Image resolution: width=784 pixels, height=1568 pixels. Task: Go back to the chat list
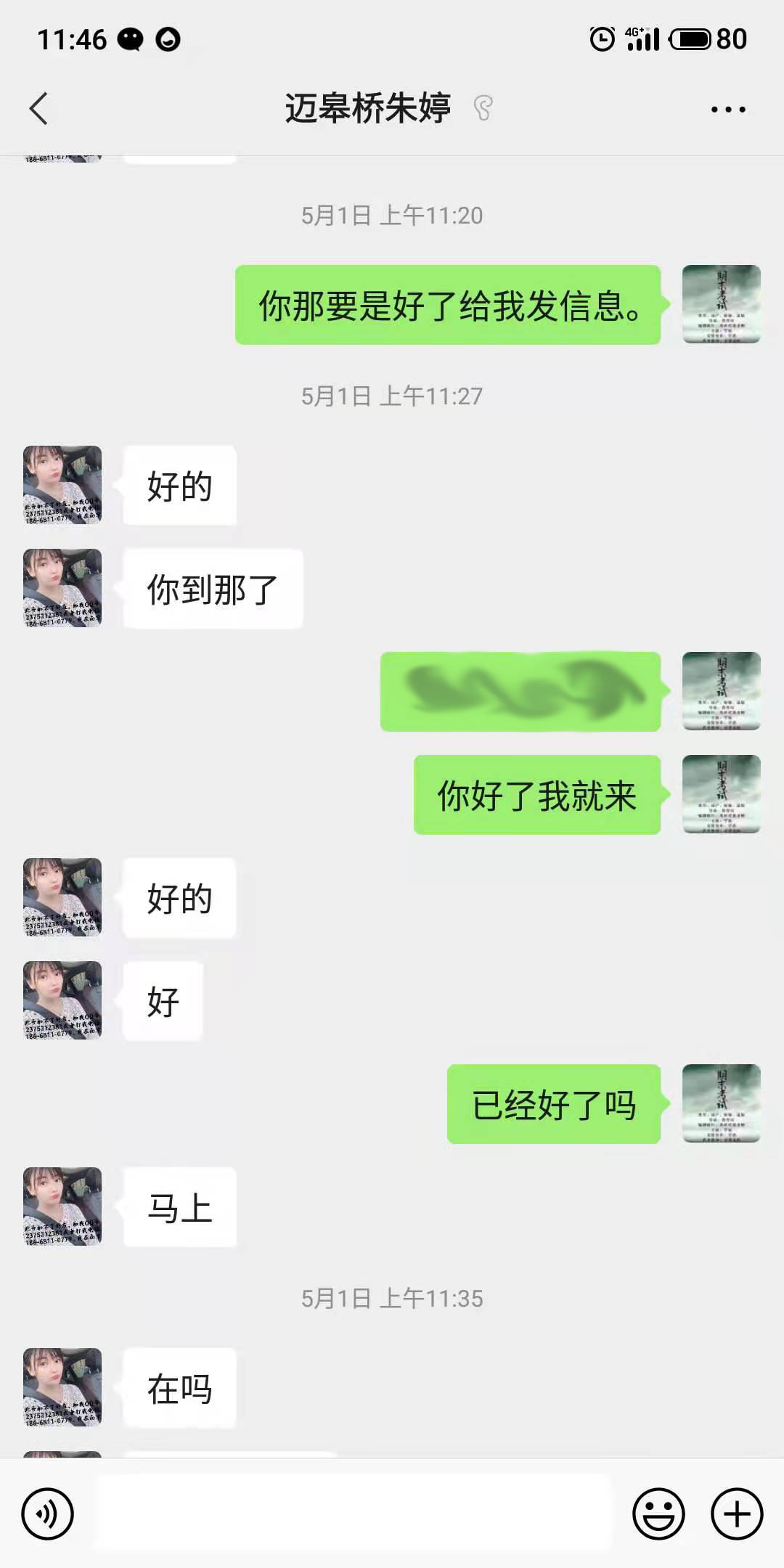click(39, 109)
